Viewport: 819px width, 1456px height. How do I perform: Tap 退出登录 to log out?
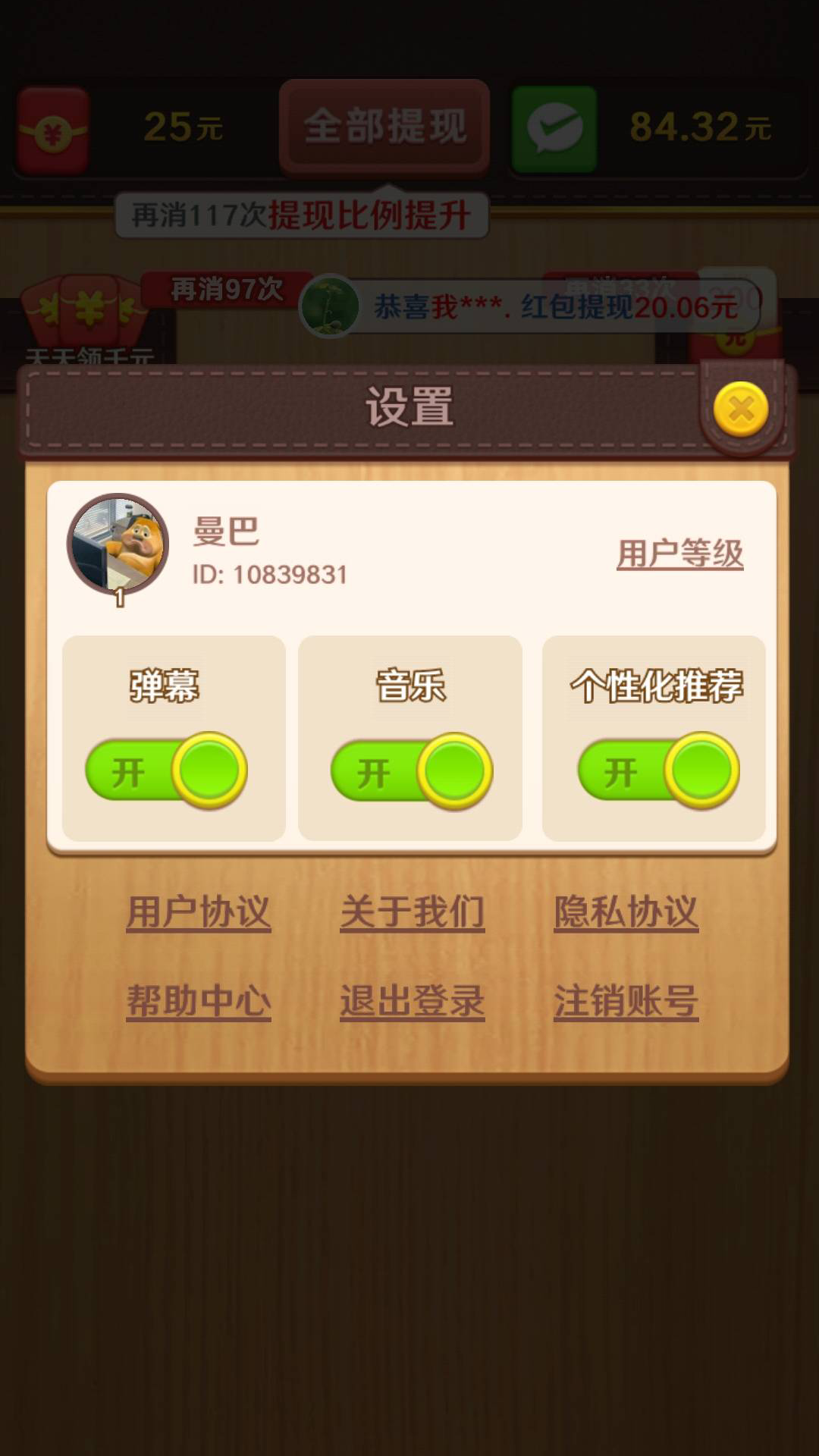[412, 1001]
